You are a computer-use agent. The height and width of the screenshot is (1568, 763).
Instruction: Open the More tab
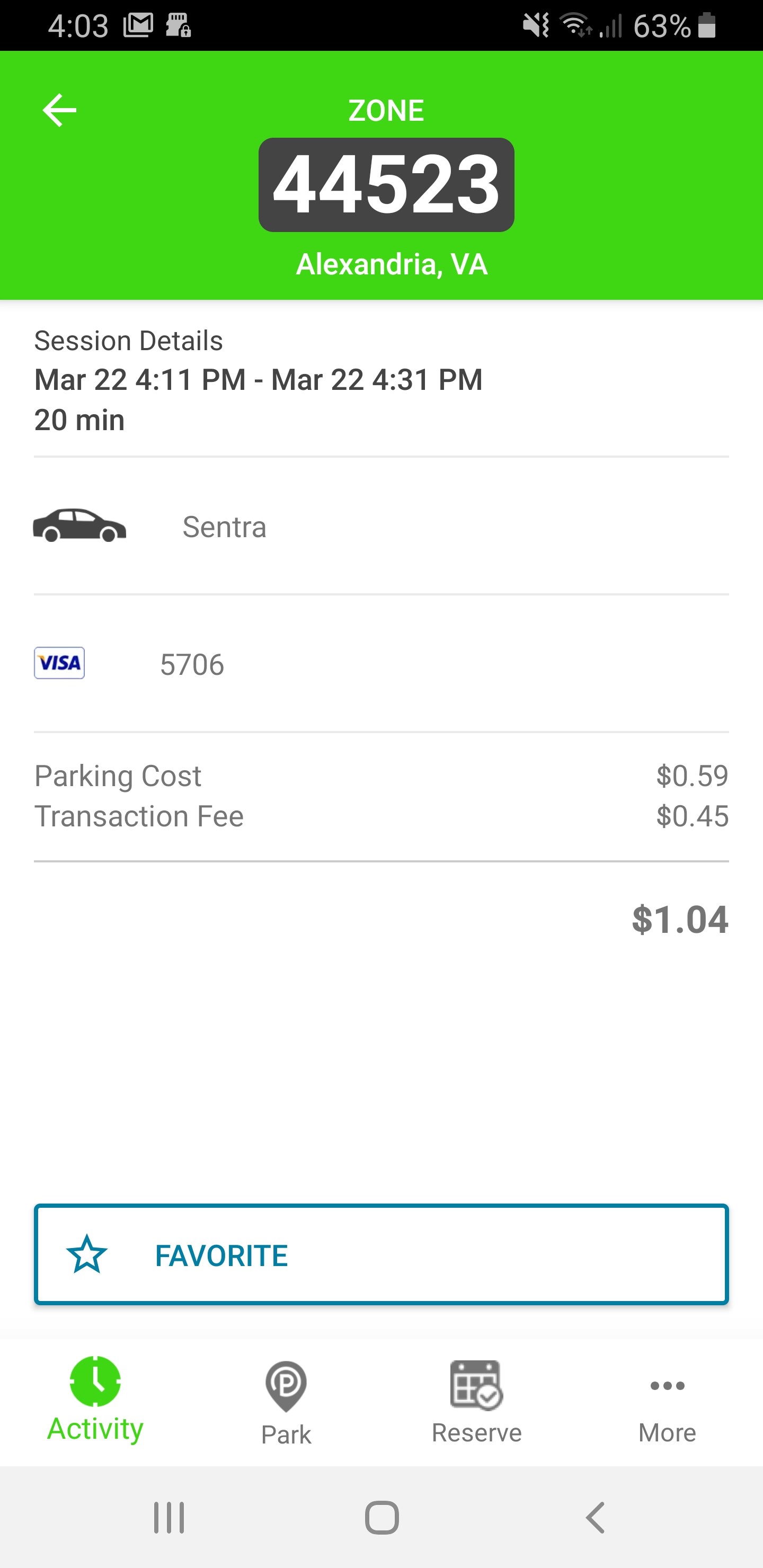(668, 1407)
